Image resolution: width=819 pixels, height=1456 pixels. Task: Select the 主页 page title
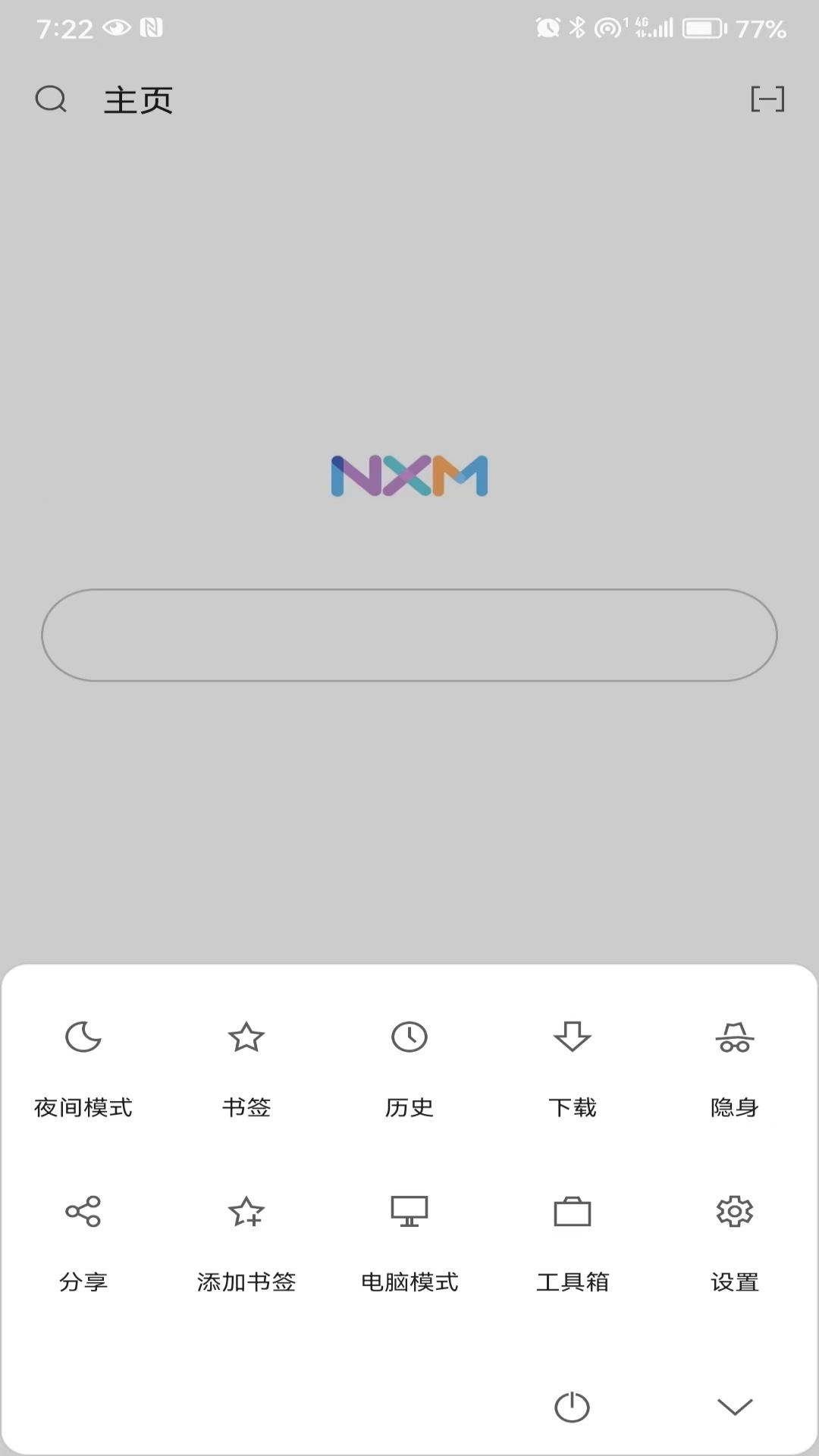[x=138, y=99]
